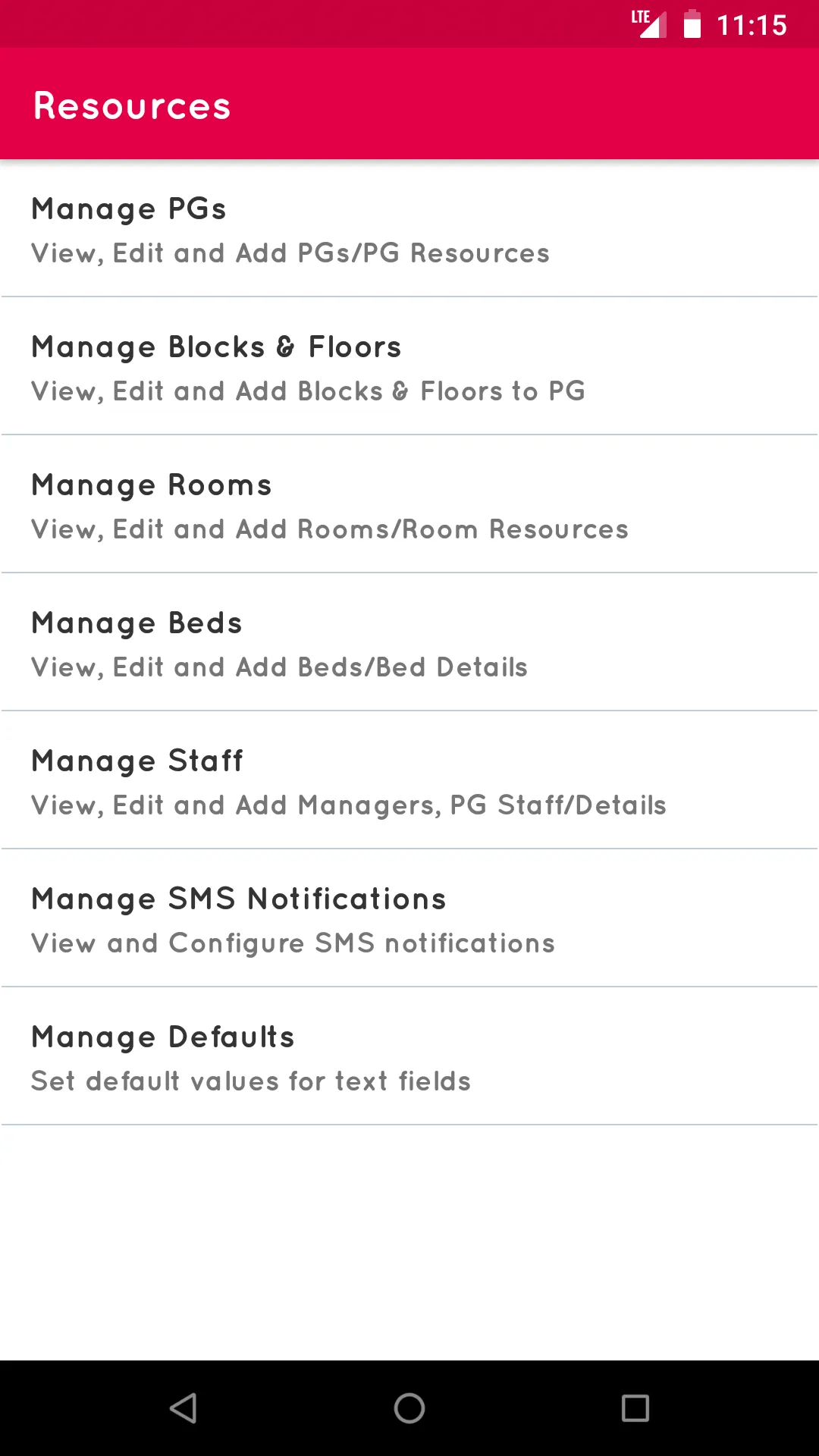Tap the Resources app bar title
The height and width of the screenshot is (1456, 819).
131,105
